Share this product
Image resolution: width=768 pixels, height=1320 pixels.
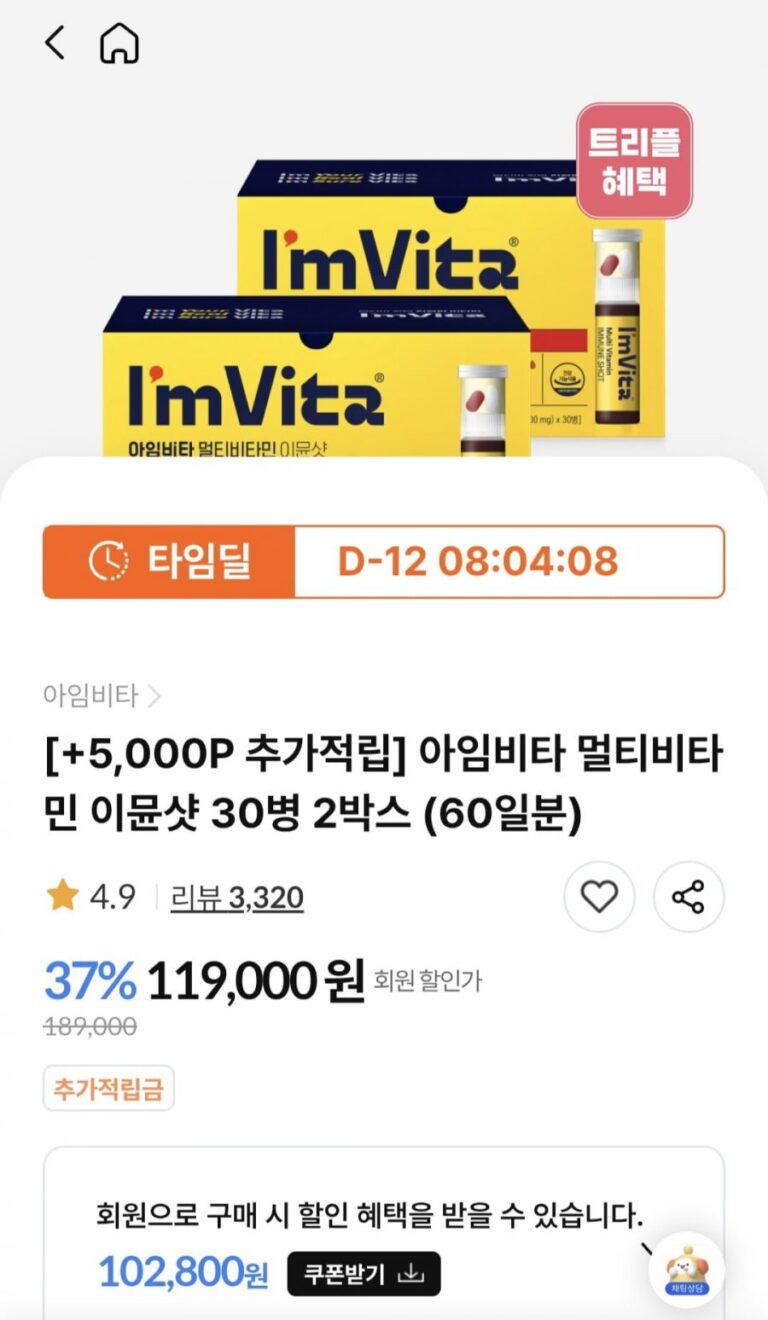click(688, 897)
